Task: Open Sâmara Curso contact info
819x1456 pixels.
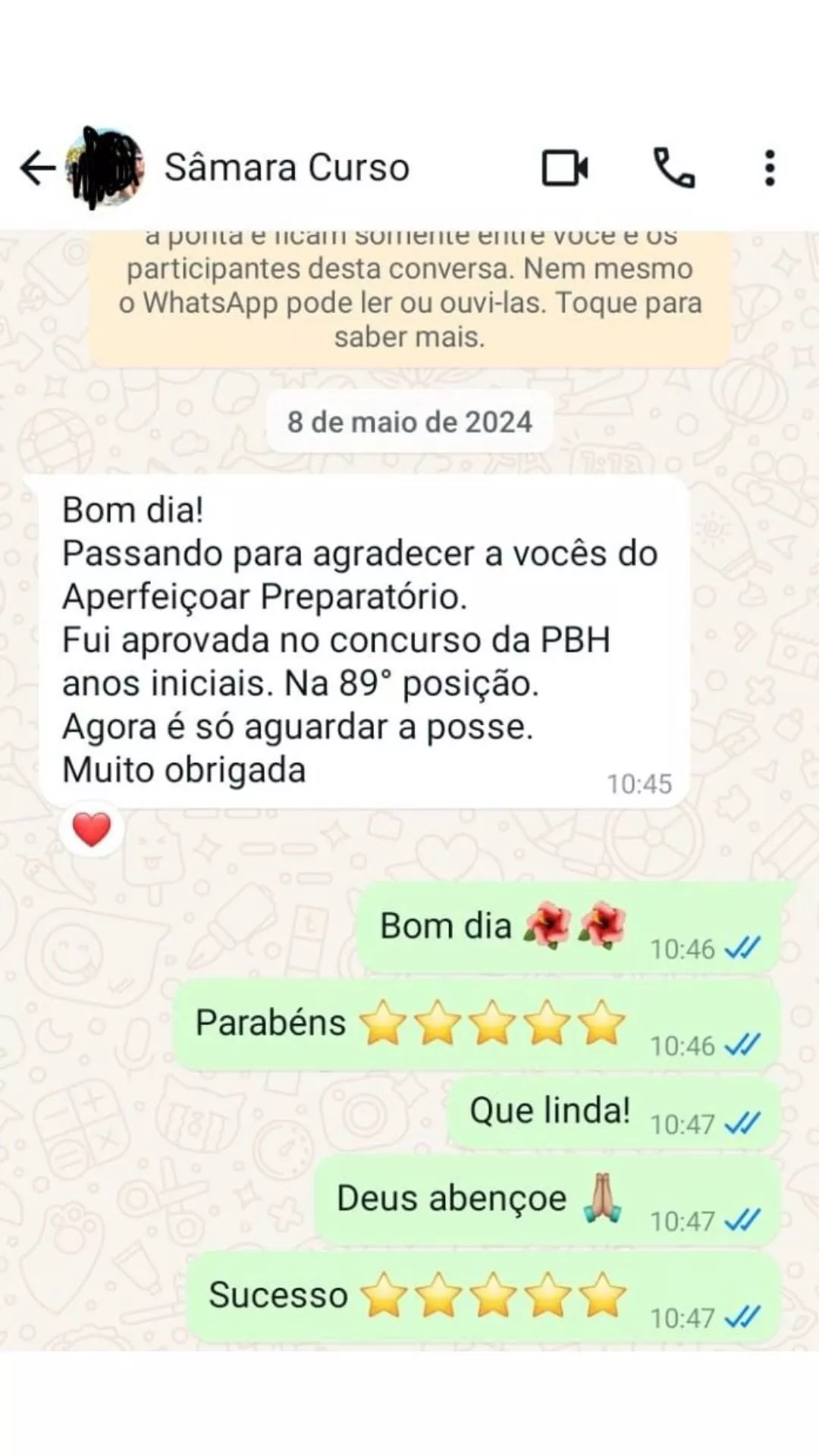Action: 287,168
